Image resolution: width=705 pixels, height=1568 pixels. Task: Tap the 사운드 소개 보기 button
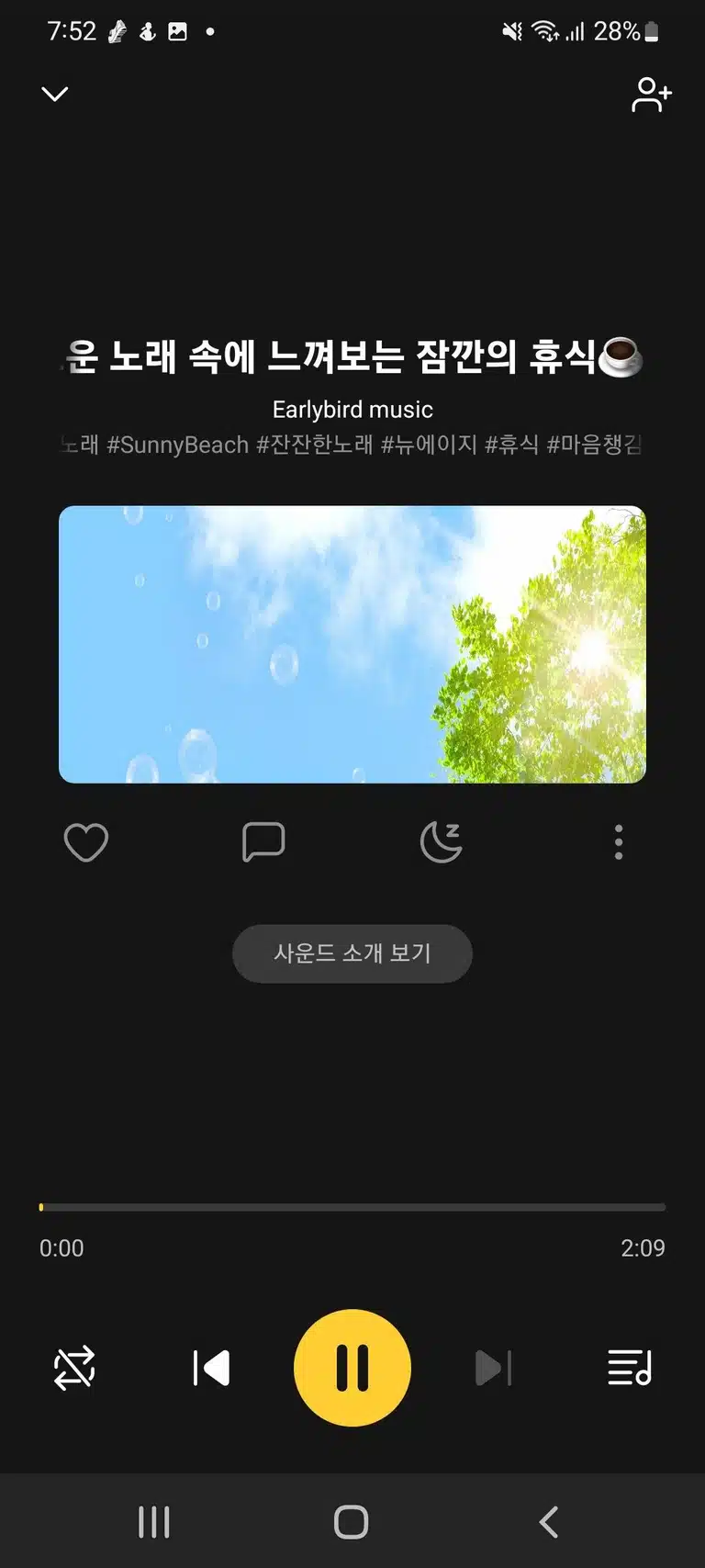click(352, 953)
